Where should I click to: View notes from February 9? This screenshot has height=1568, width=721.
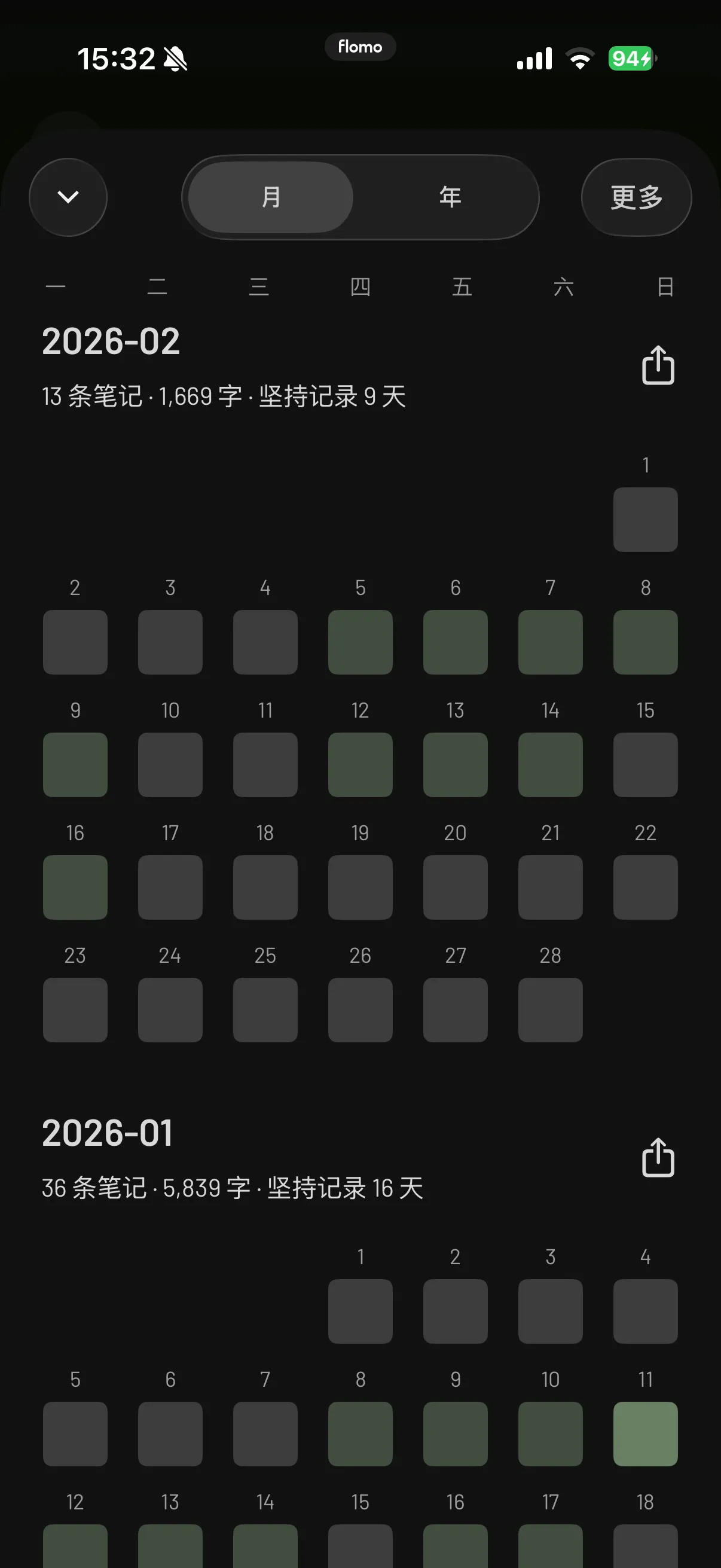coord(75,764)
